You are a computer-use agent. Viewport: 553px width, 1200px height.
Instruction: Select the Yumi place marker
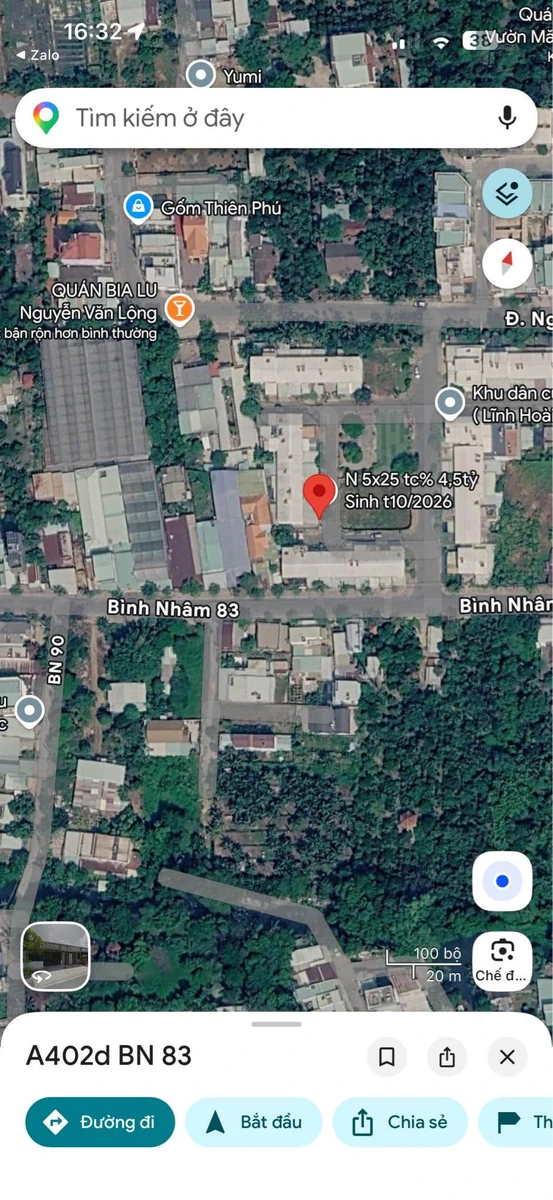coord(201,74)
